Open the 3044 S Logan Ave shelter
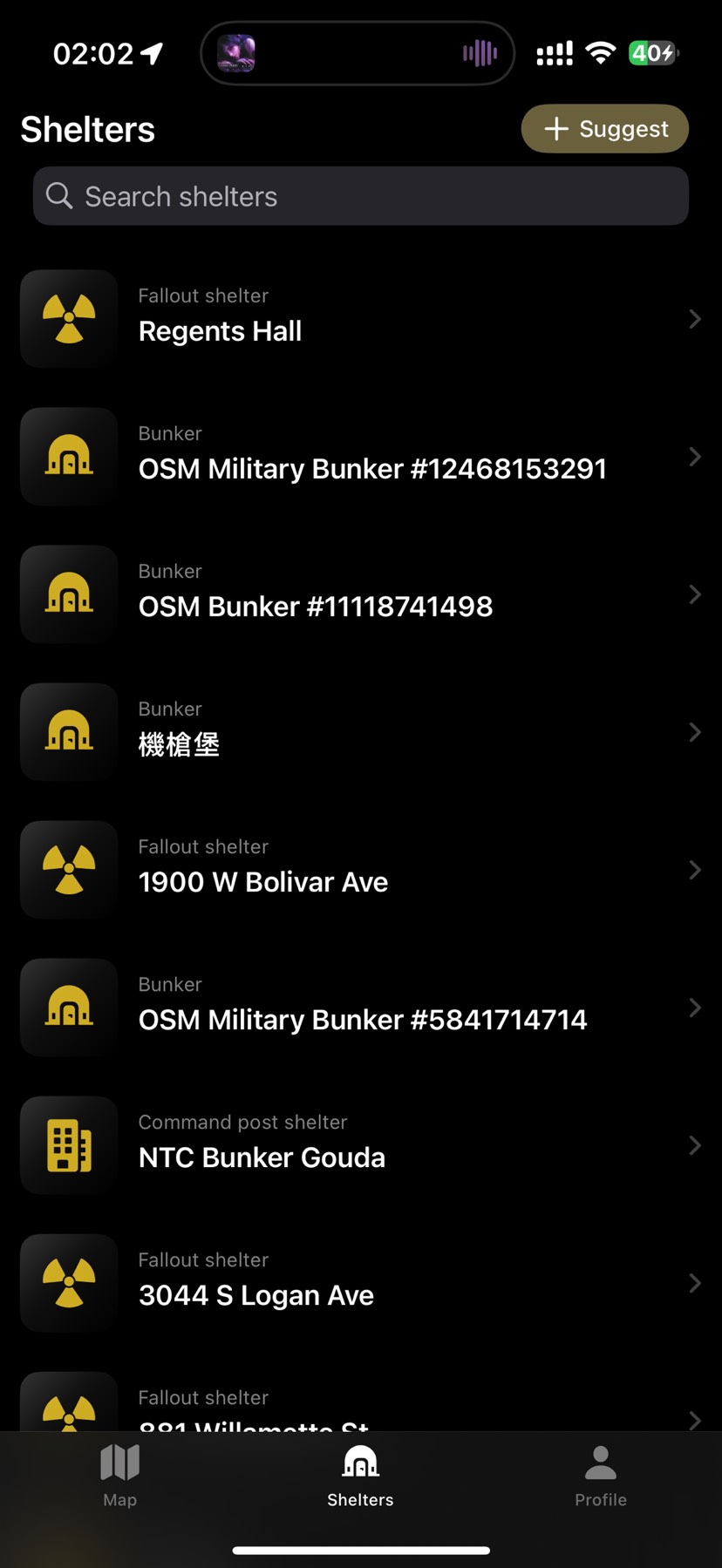 361,1283
